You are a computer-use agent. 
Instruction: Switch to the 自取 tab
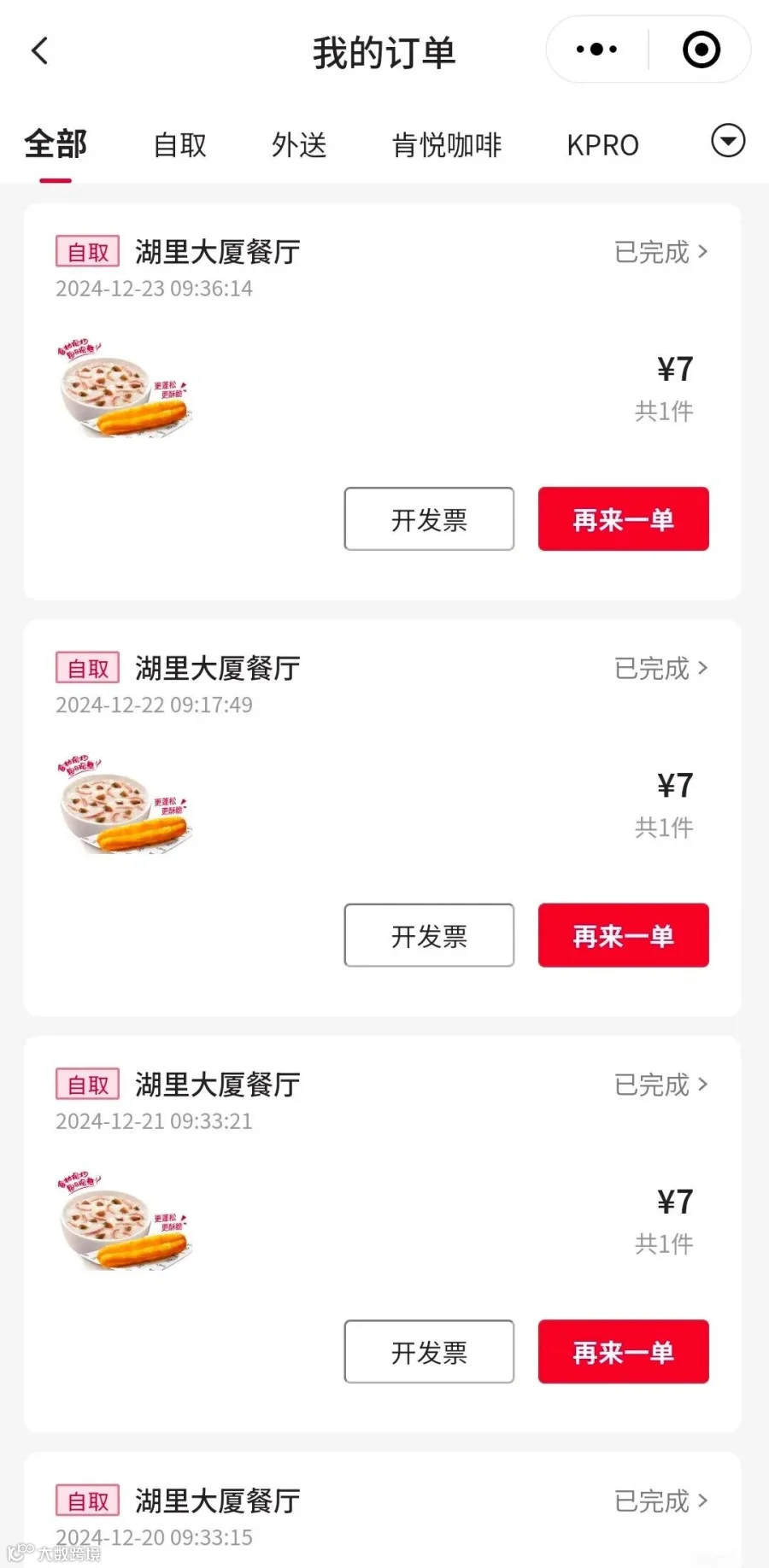pyautogui.click(x=179, y=145)
